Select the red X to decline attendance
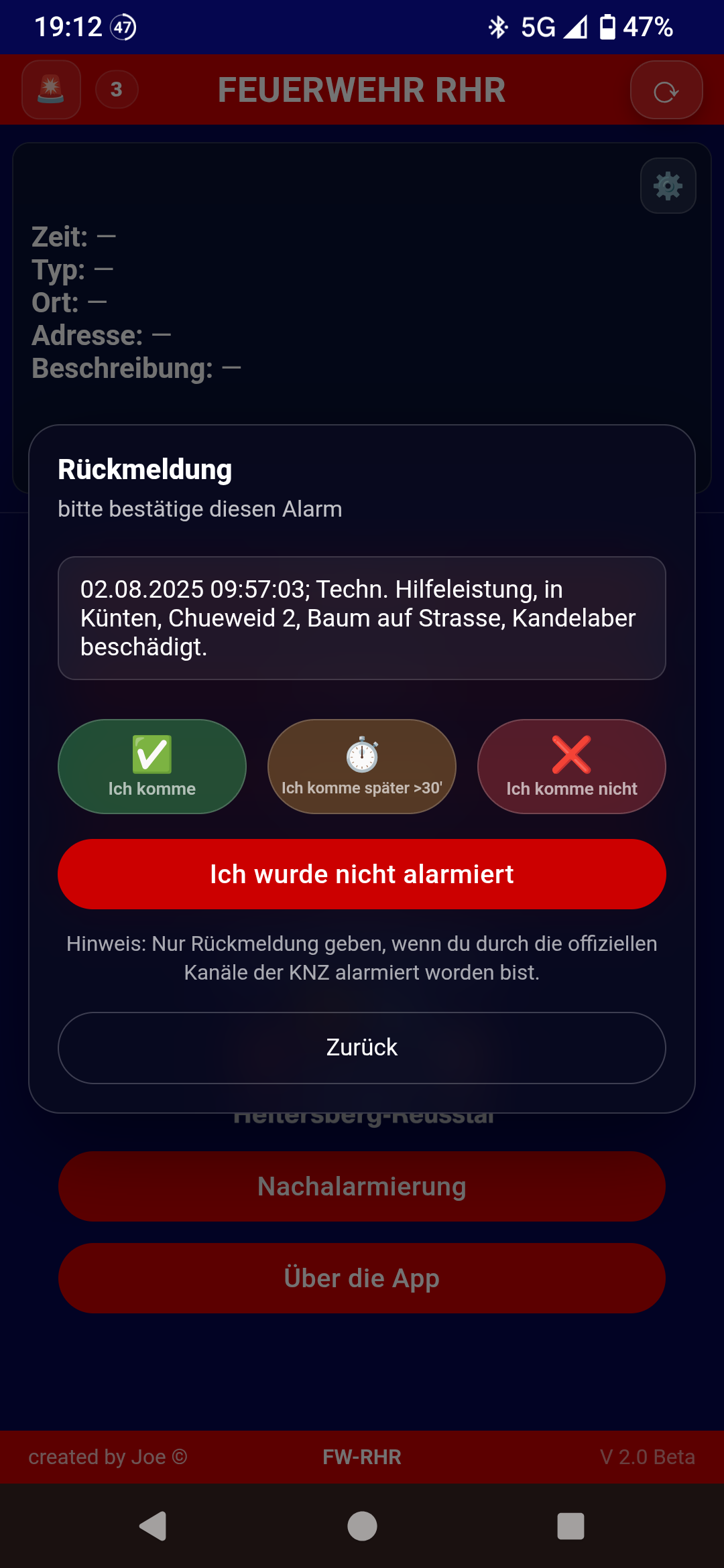This screenshot has height=1568, width=724. click(571, 755)
